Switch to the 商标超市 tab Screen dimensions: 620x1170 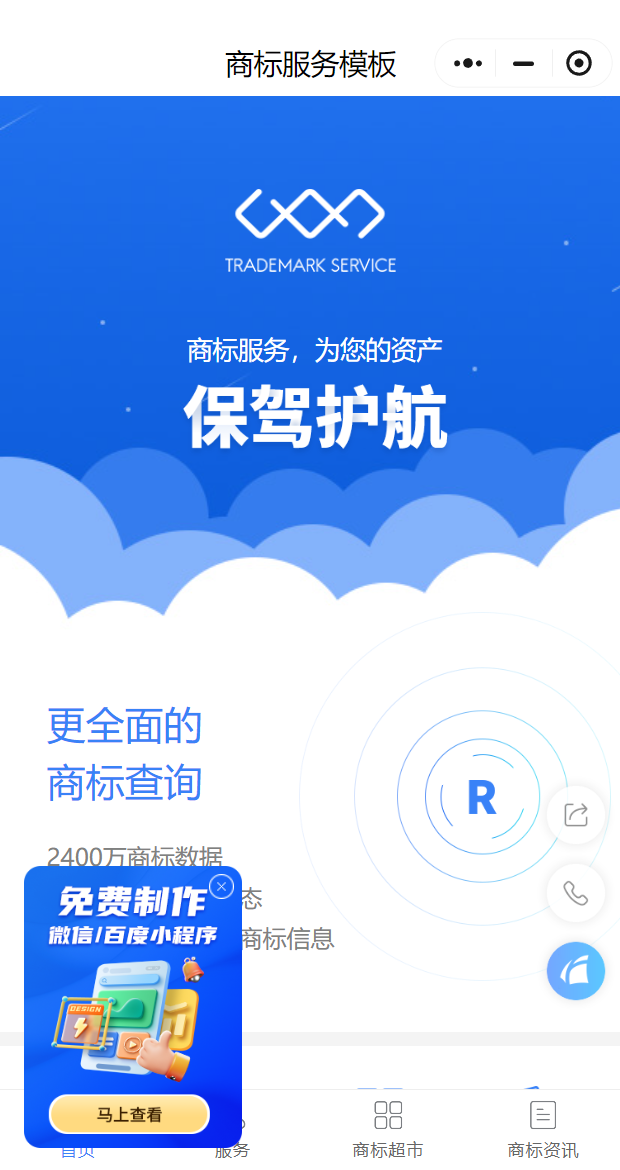[388, 1129]
